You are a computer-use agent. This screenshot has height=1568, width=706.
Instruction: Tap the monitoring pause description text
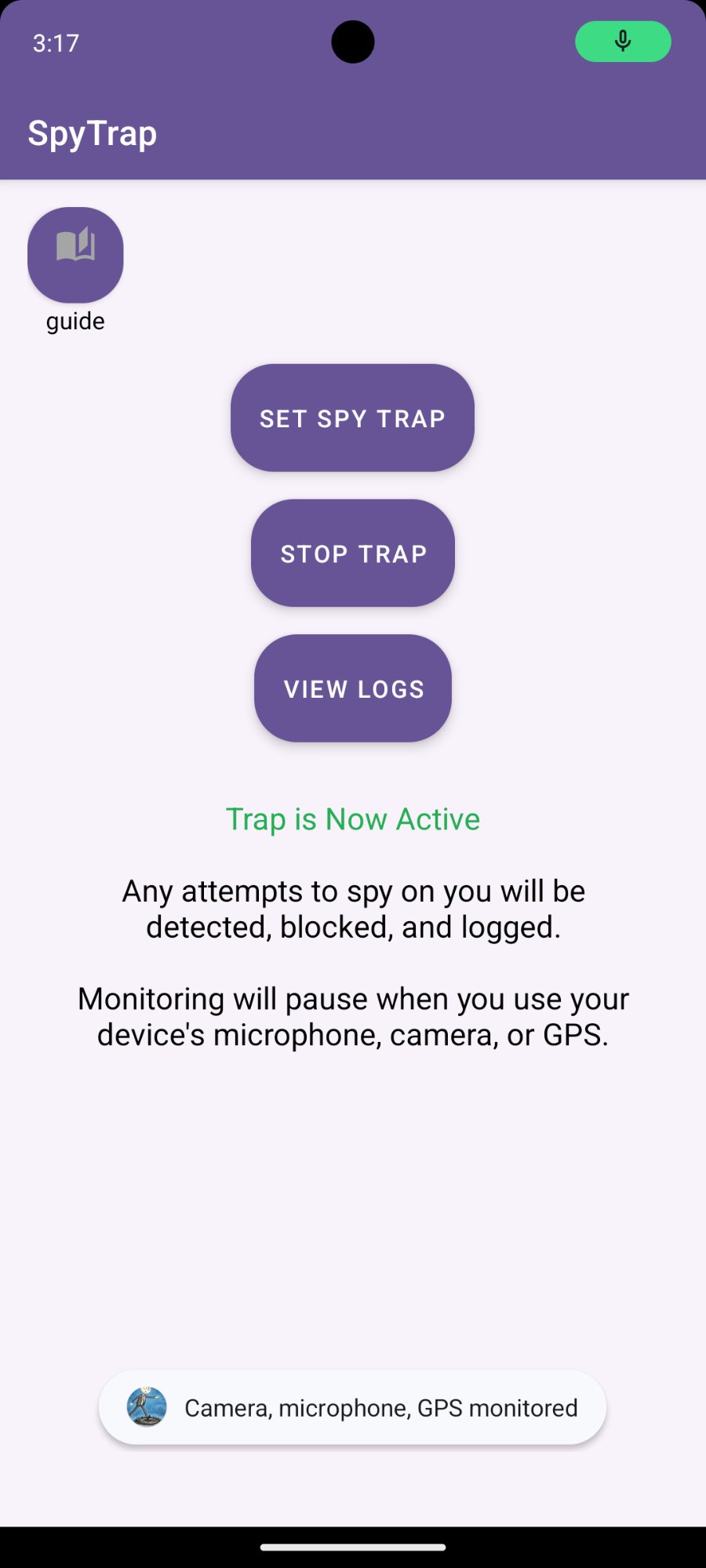(x=353, y=1016)
